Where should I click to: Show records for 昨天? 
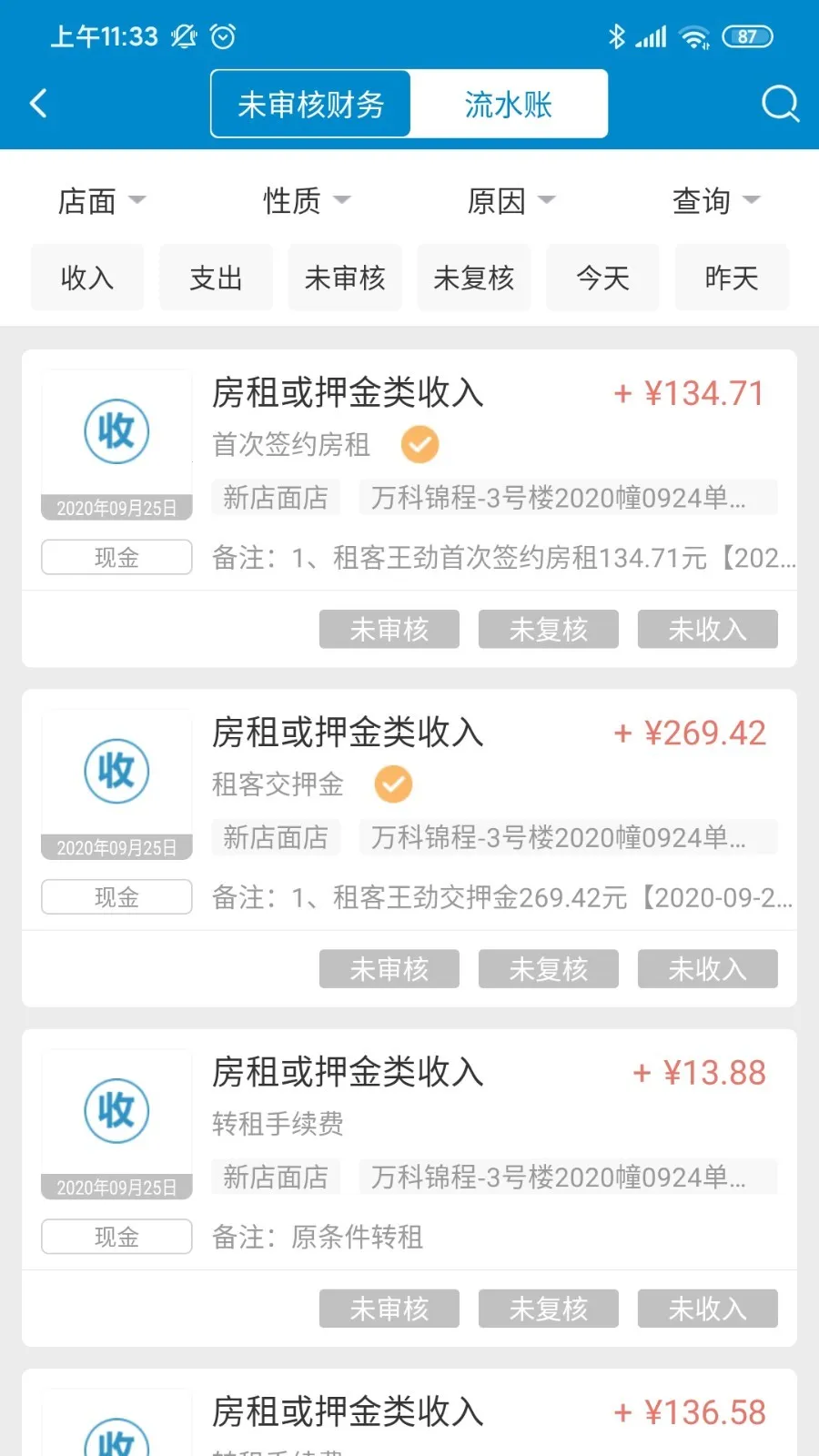tap(732, 278)
